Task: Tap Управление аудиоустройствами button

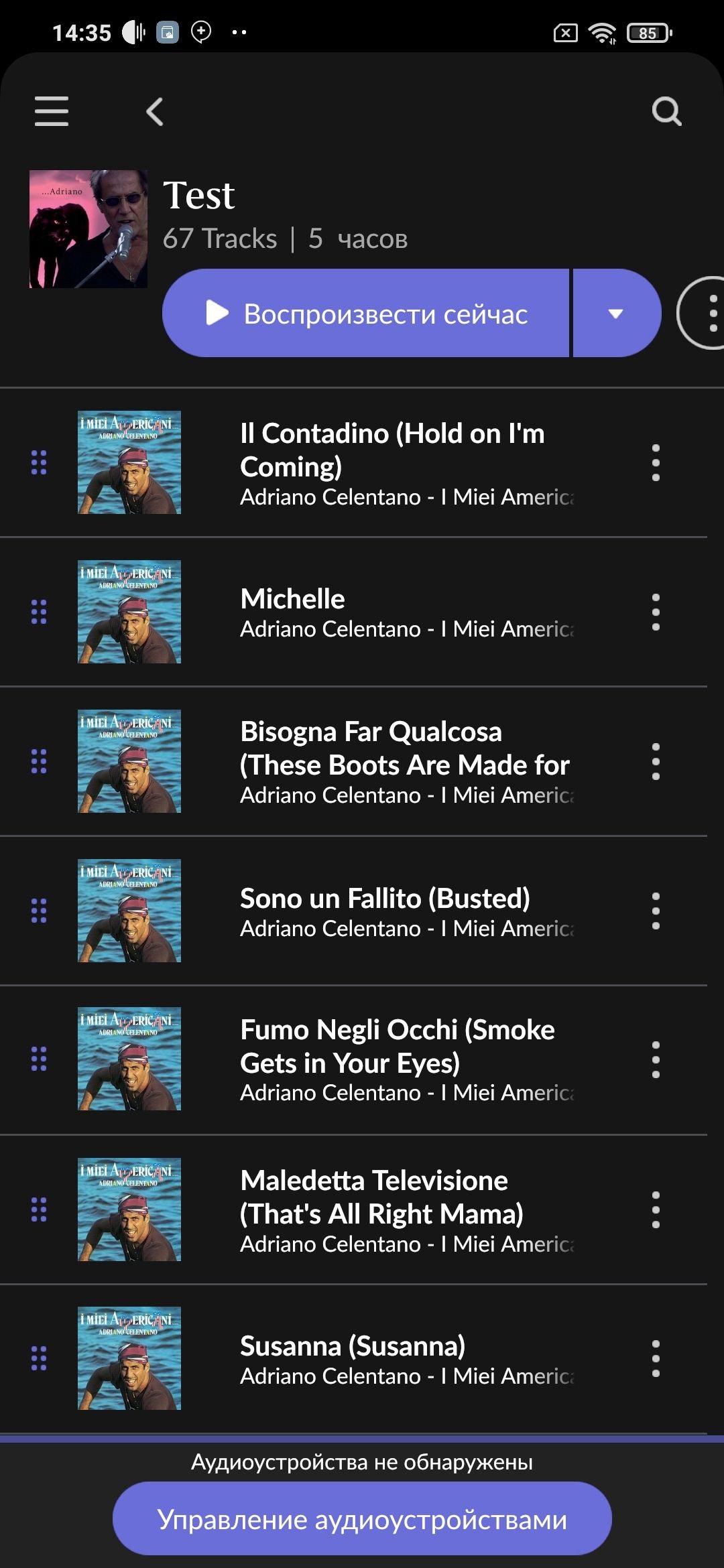Action: (x=362, y=1518)
